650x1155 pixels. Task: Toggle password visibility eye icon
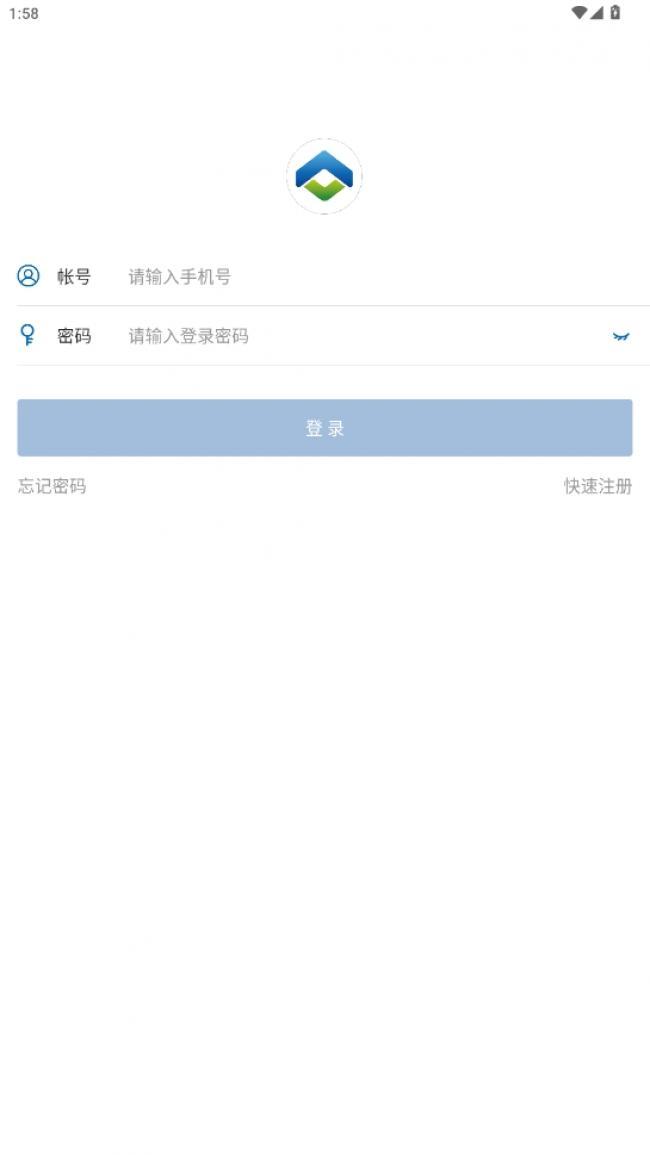tap(621, 337)
